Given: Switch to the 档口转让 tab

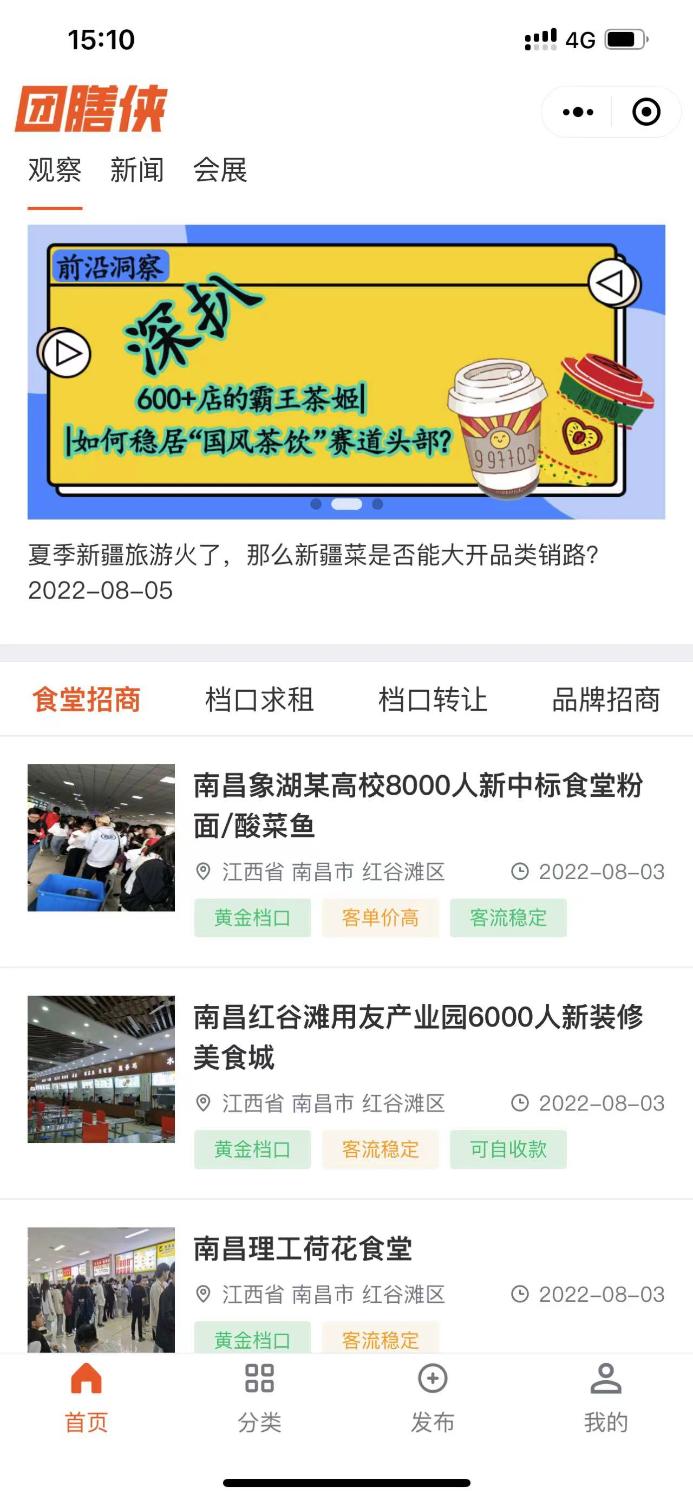Looking at the screenshot, I should click(x=433, y=699).
